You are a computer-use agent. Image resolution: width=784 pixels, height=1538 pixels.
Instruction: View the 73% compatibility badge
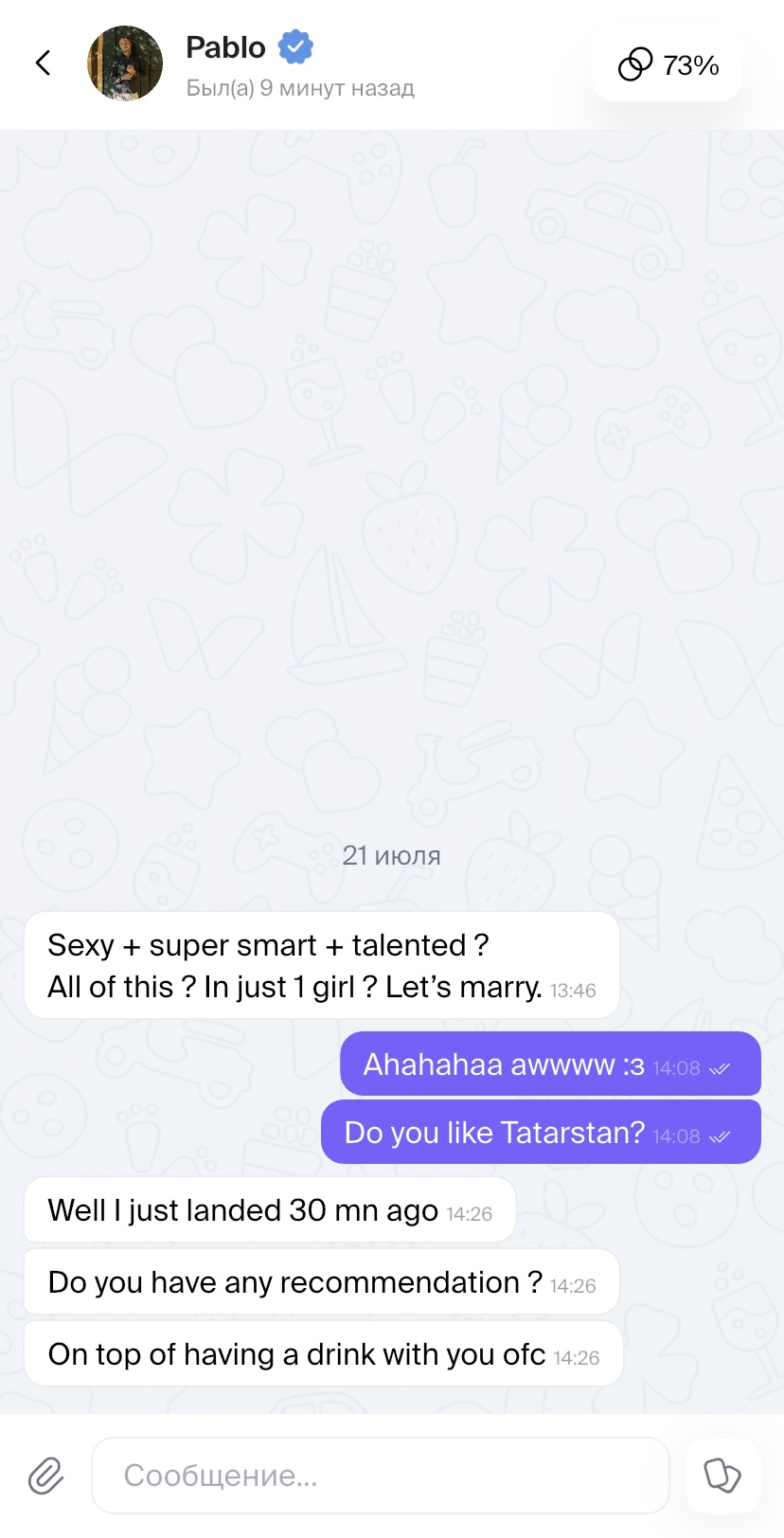[668, 64]
